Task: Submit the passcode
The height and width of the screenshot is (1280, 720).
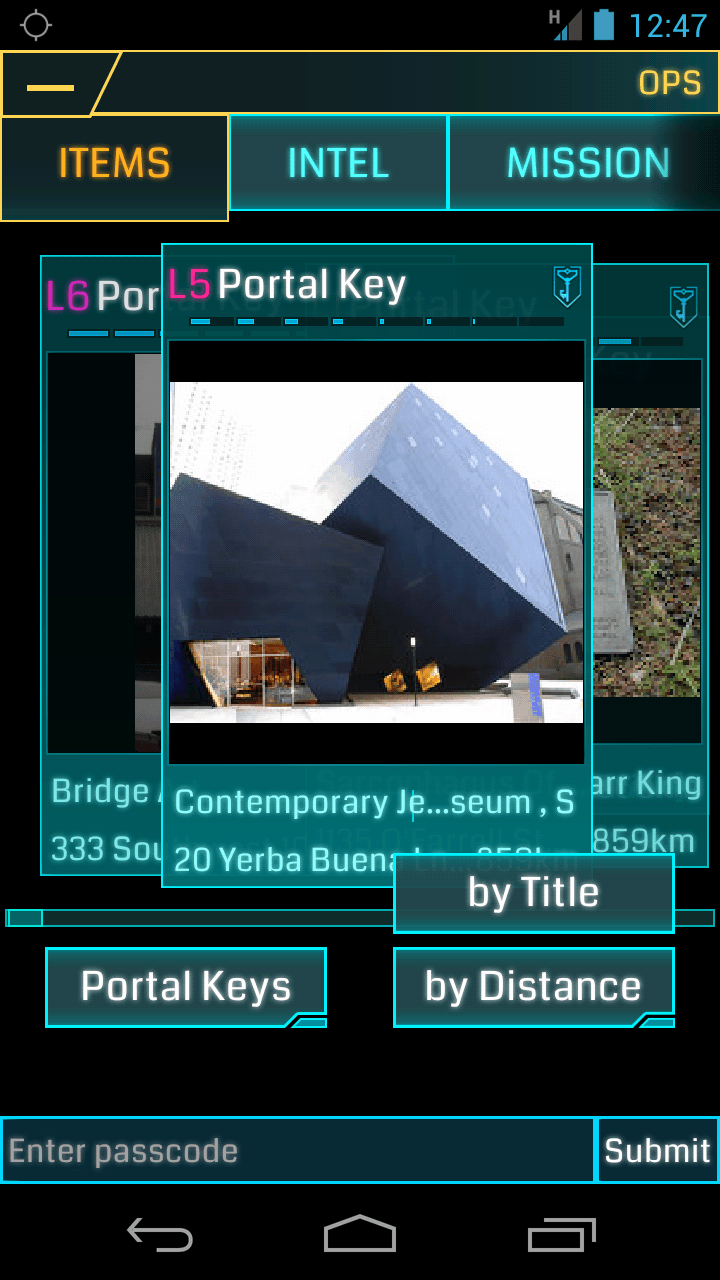Action: coord(657,1150)
